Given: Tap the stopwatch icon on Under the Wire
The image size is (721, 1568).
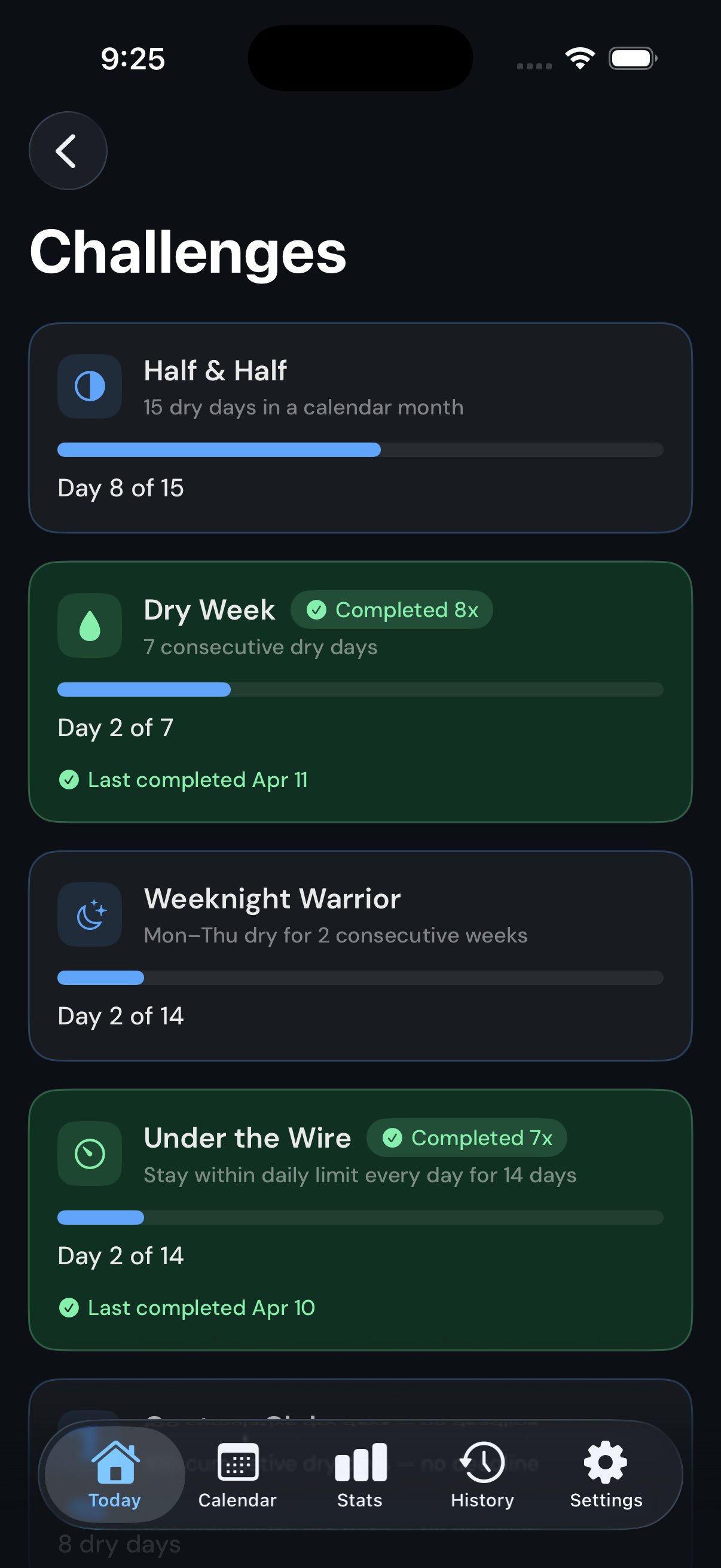Looking at the screenshot, I should point(89,1154).
